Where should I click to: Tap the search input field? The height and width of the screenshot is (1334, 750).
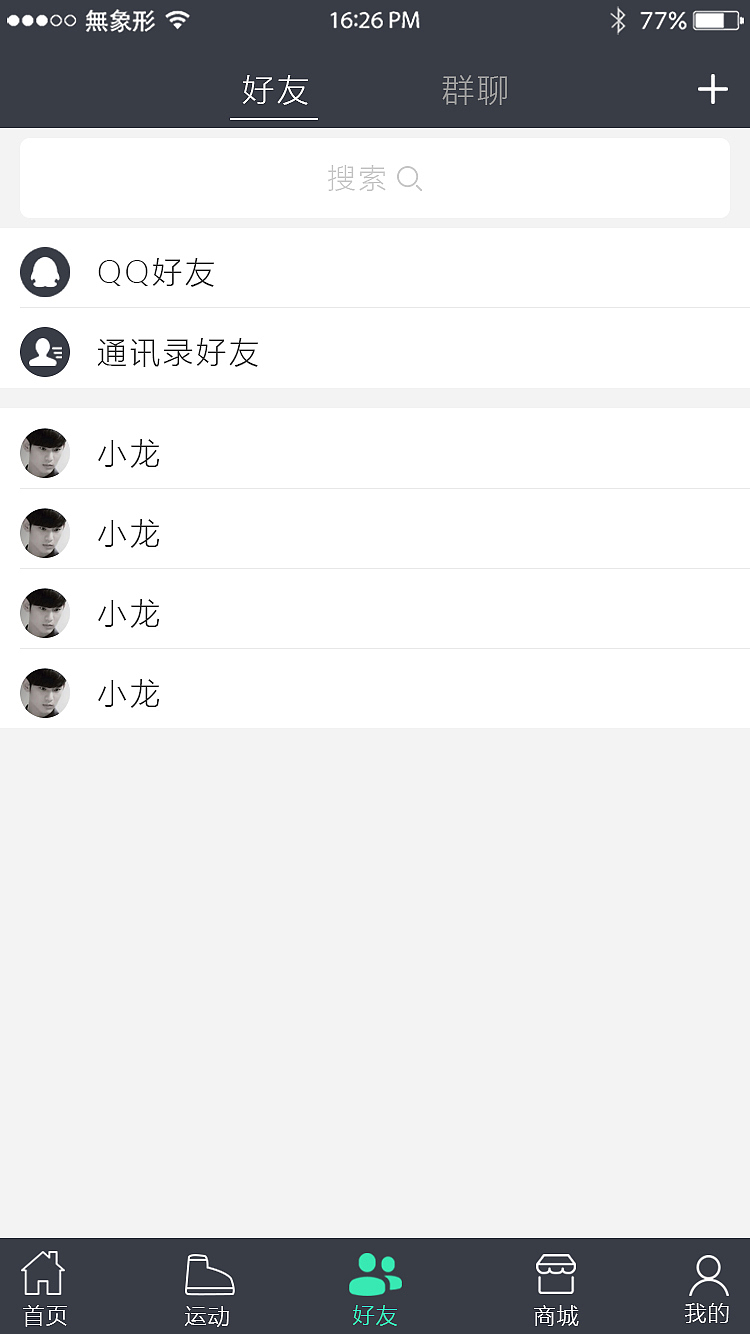(375, 178)
